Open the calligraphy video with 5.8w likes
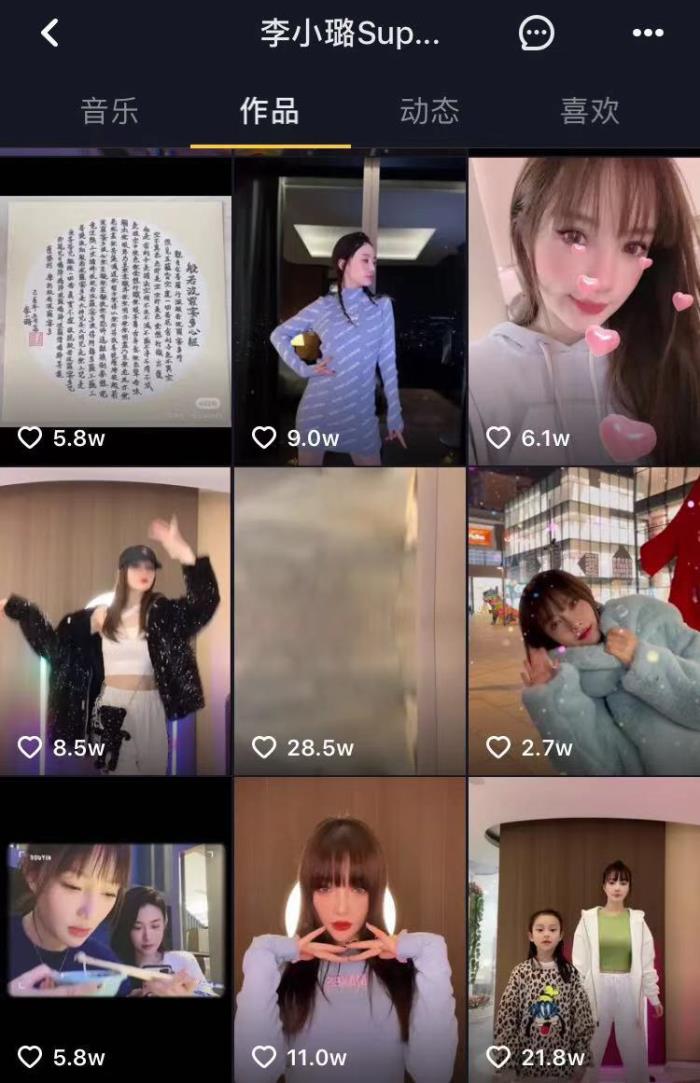Screen dimensions: 700x1083 [x=115, y=310]
